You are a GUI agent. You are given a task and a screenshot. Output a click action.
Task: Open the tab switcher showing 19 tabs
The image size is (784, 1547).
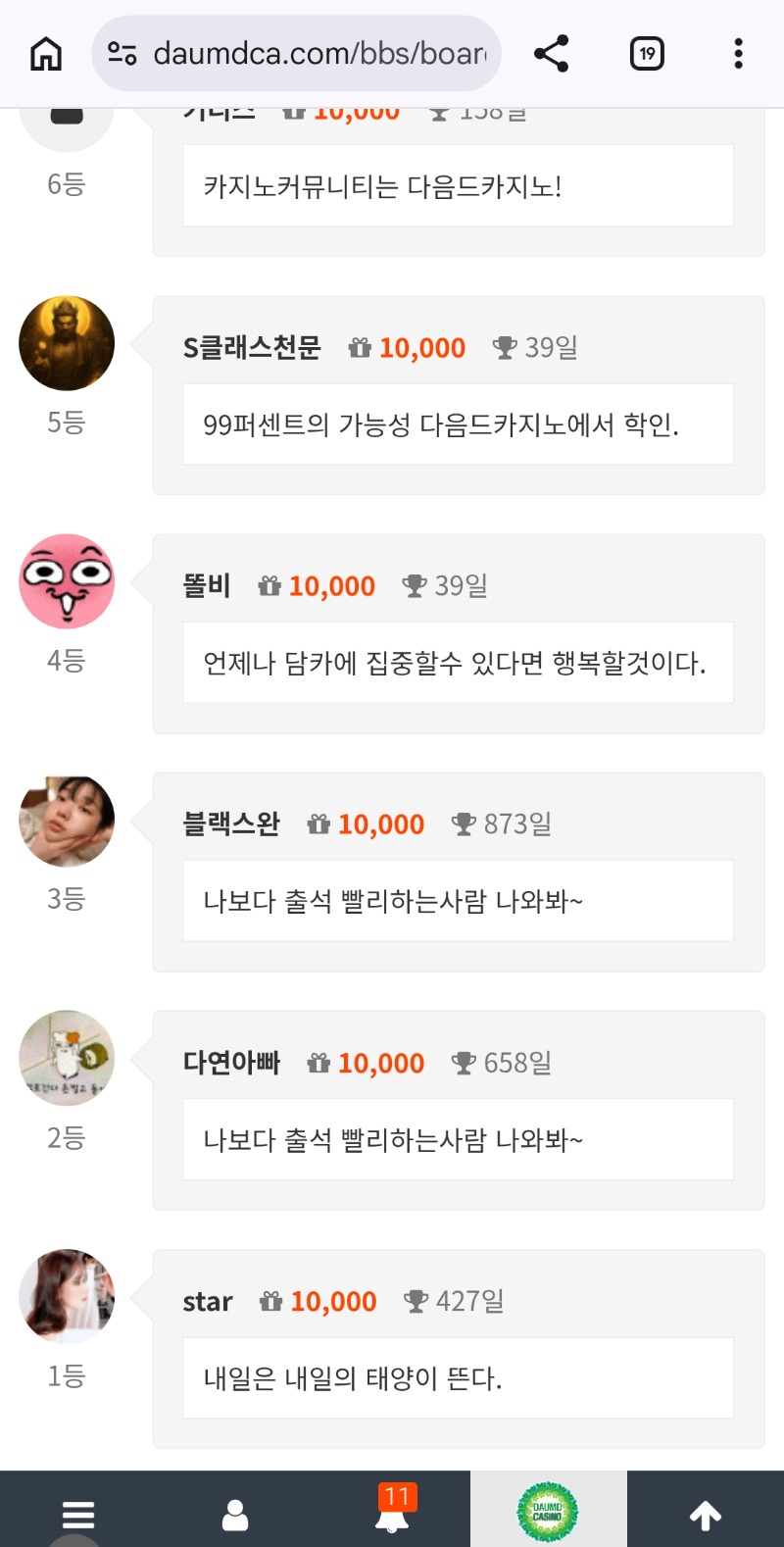pyautogui.click(x=647, y=54)
